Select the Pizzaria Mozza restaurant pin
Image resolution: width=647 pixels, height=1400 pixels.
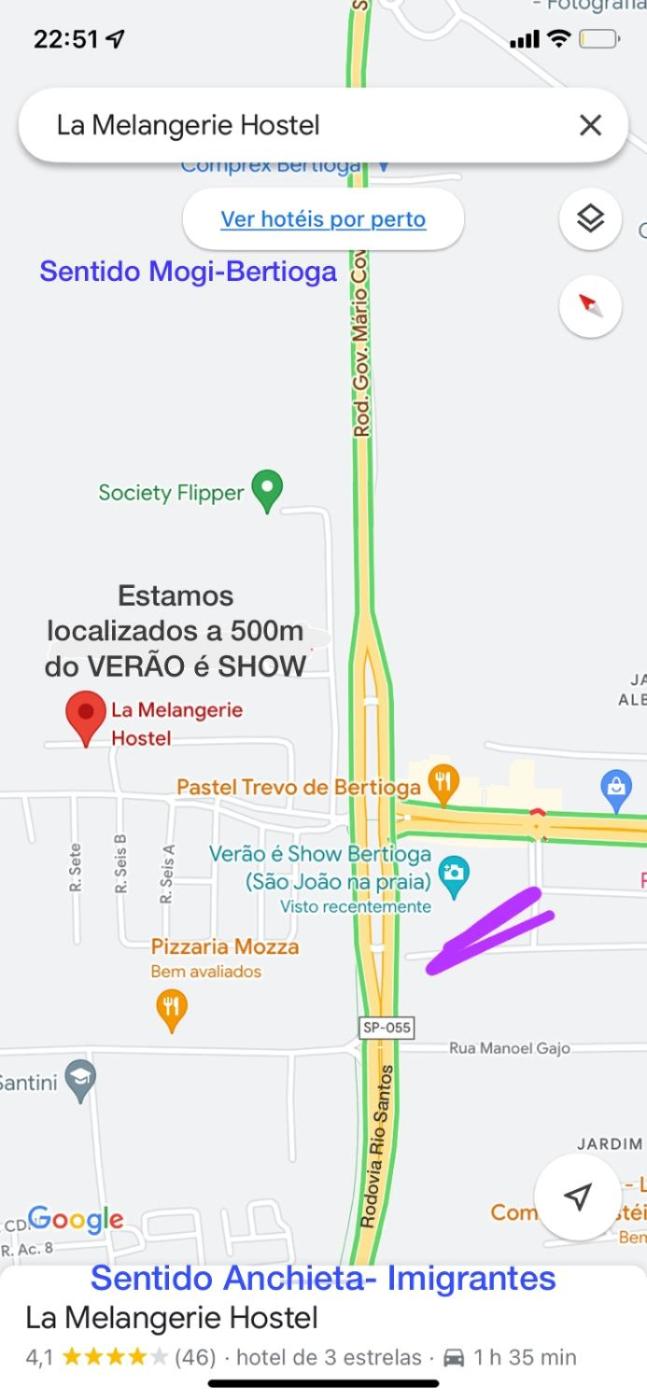coord(172,1008)
